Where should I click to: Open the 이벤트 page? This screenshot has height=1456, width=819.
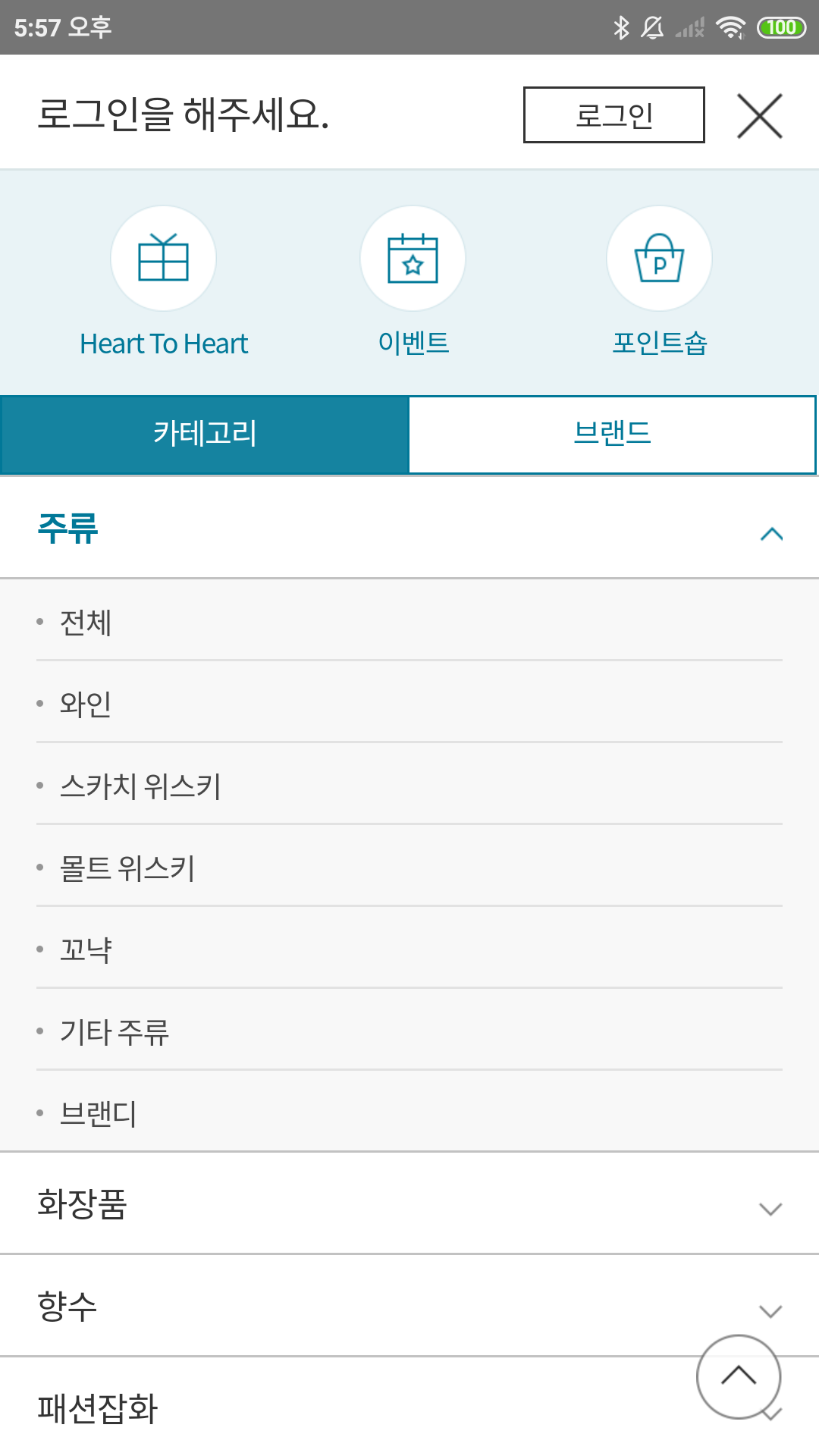pos(413,281)
